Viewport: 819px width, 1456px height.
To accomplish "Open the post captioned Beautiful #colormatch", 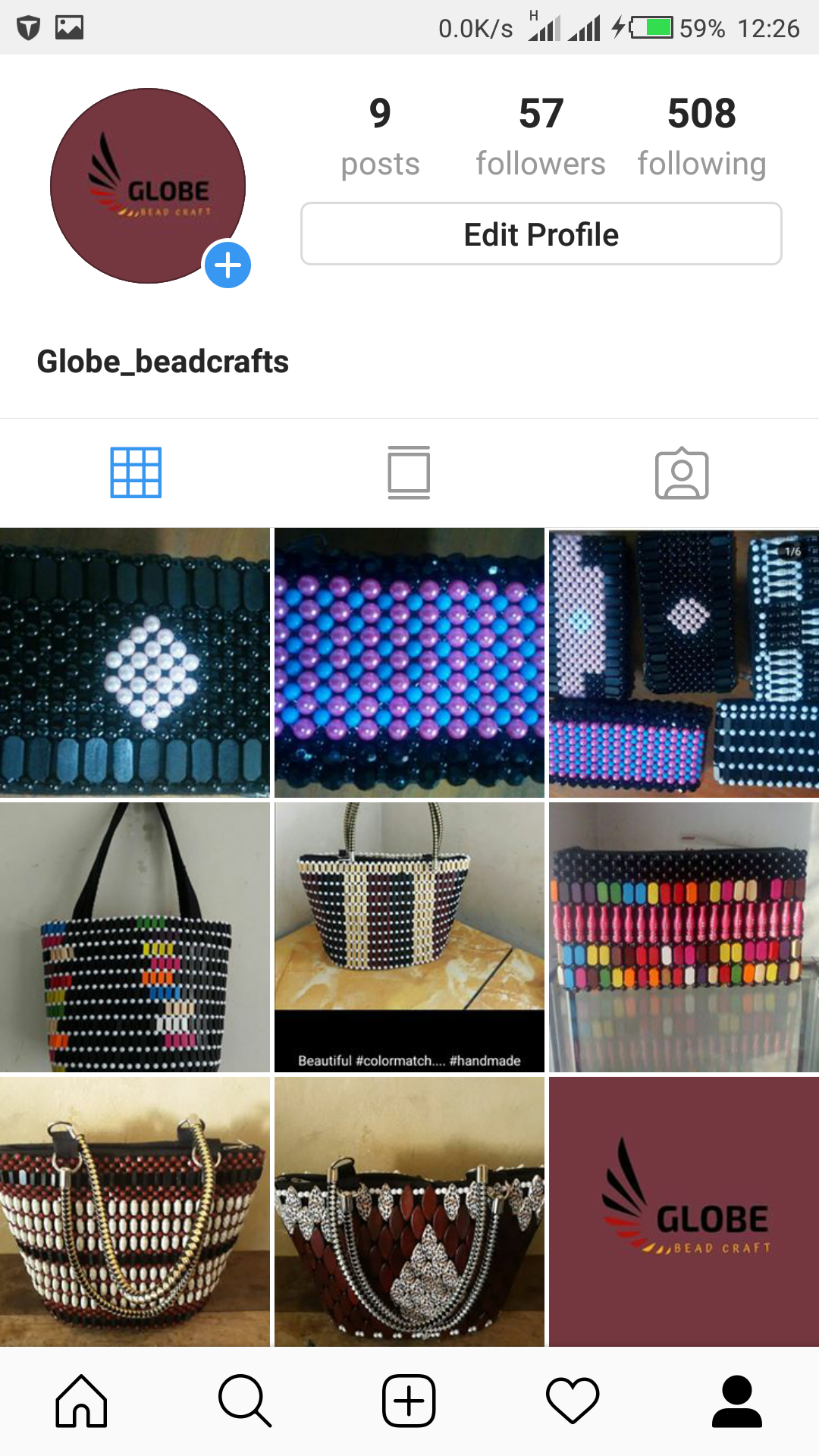I will (x=409, y=937).
